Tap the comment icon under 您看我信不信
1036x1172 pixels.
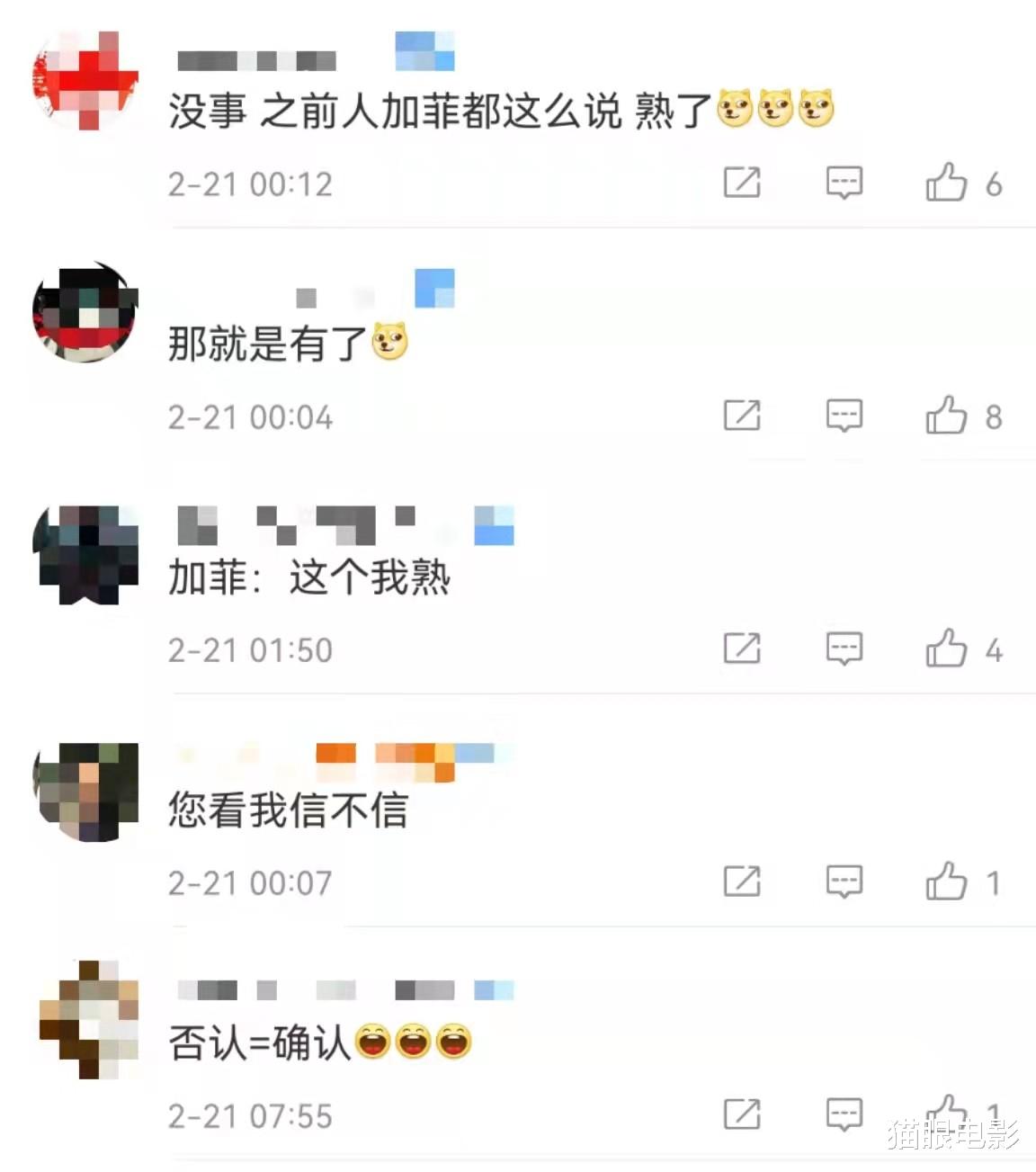(x=842, y=882)
